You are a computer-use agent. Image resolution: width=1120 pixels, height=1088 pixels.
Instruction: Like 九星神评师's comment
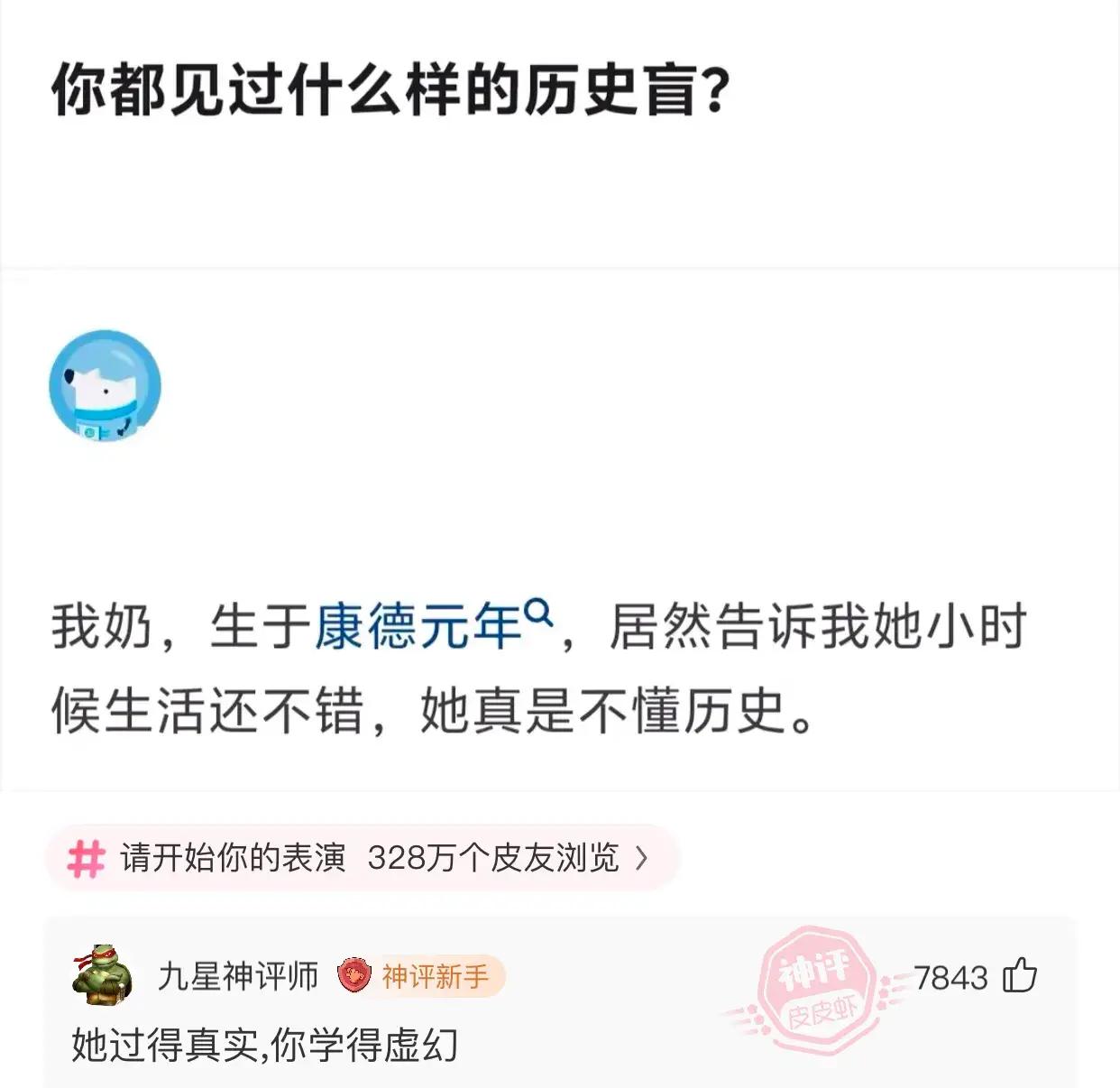(1020, 976)
